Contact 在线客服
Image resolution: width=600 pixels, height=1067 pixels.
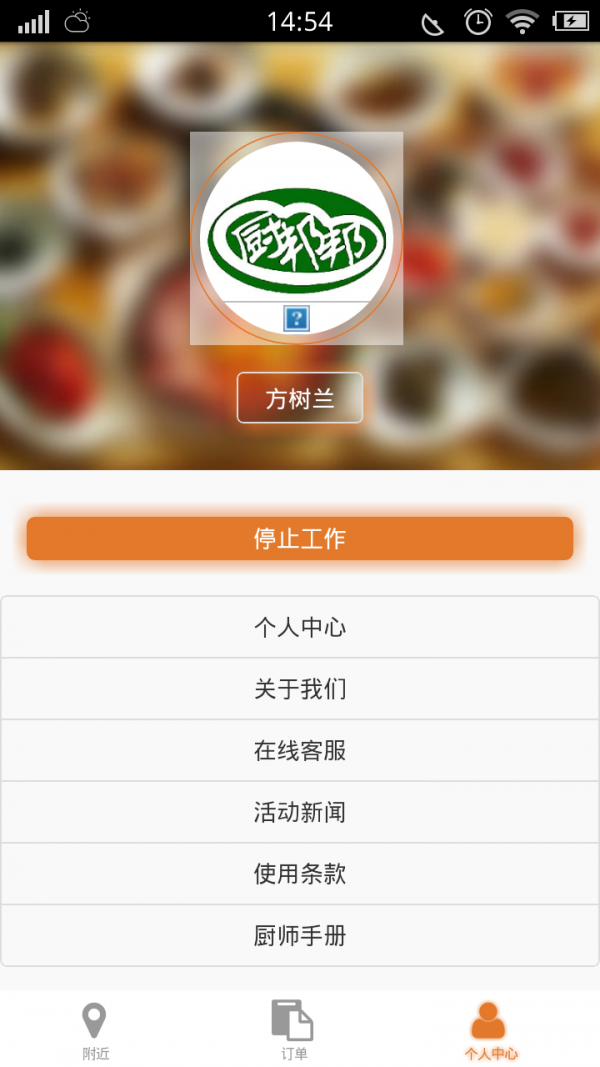(300, 751)
